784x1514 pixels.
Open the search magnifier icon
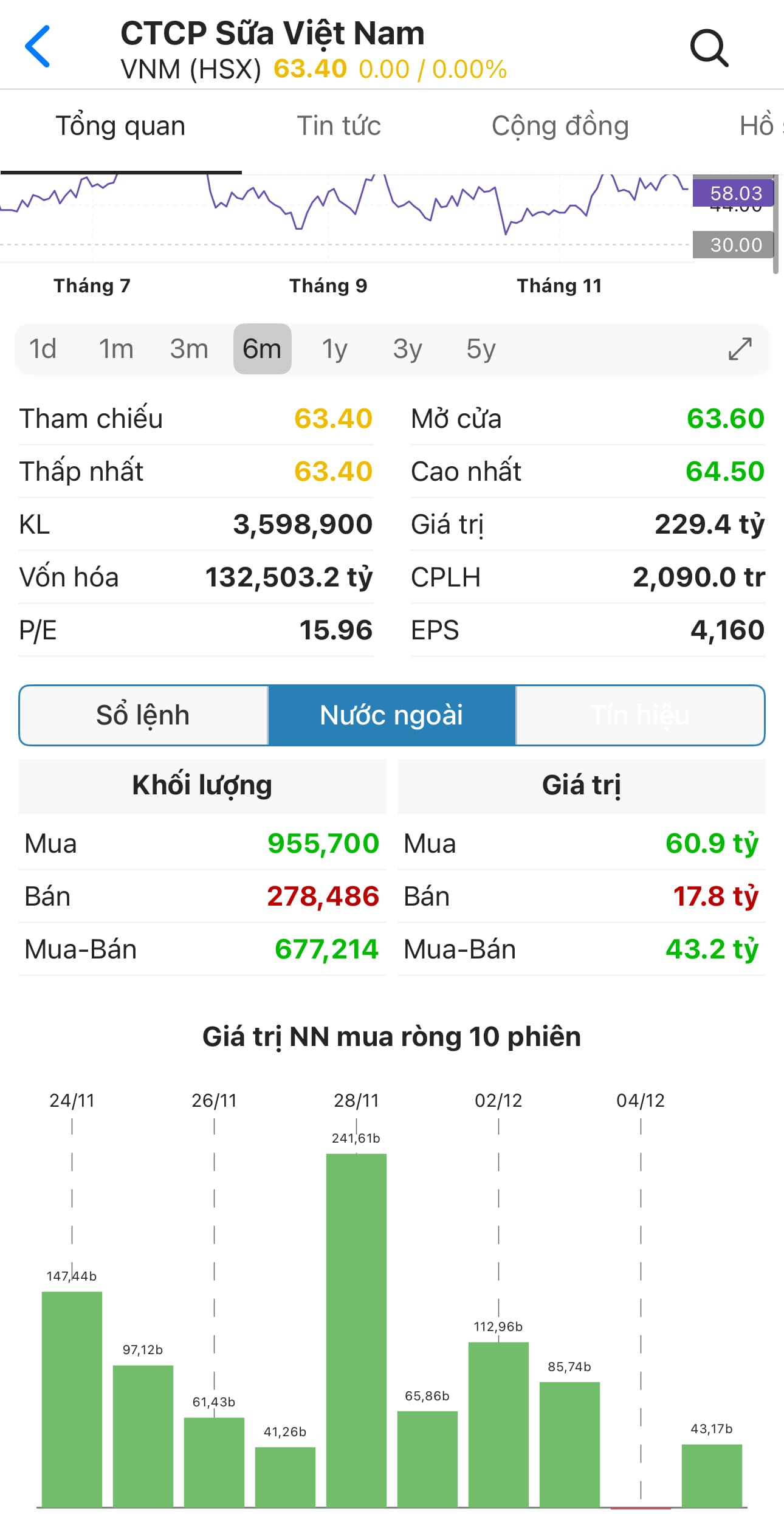(709, 47)
